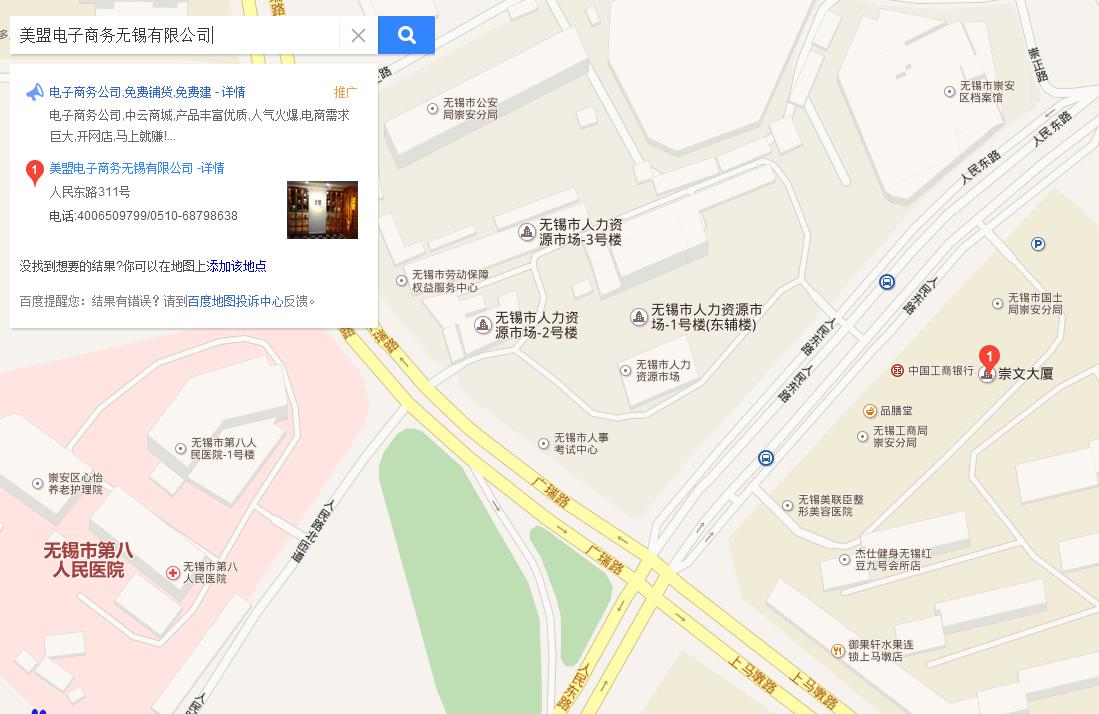Tap the parking P icon on the map
Image resolution: width=1099 pixels, height=714 pixels.
(1038, 244)
